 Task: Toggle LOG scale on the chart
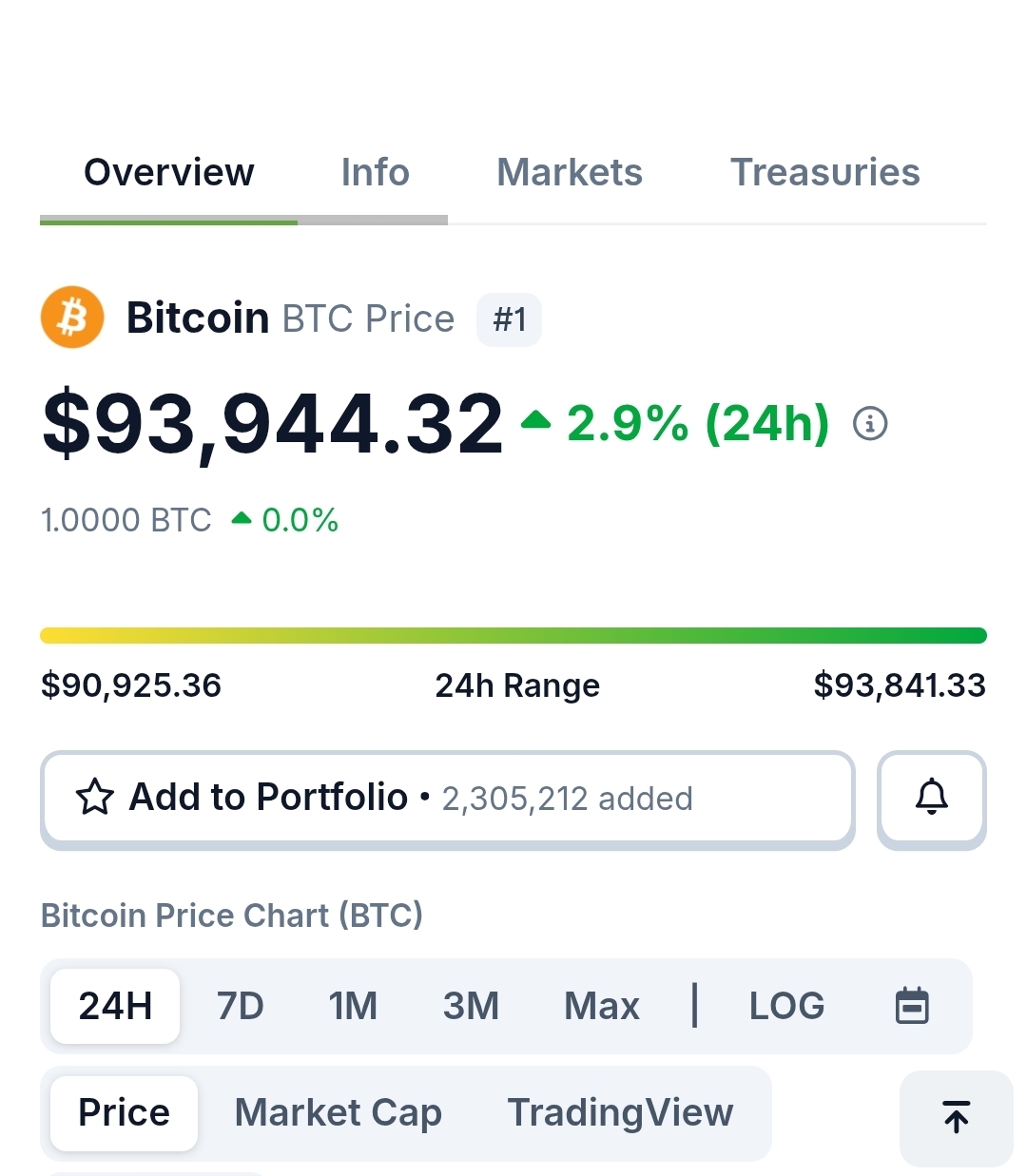coord(786,1006)
